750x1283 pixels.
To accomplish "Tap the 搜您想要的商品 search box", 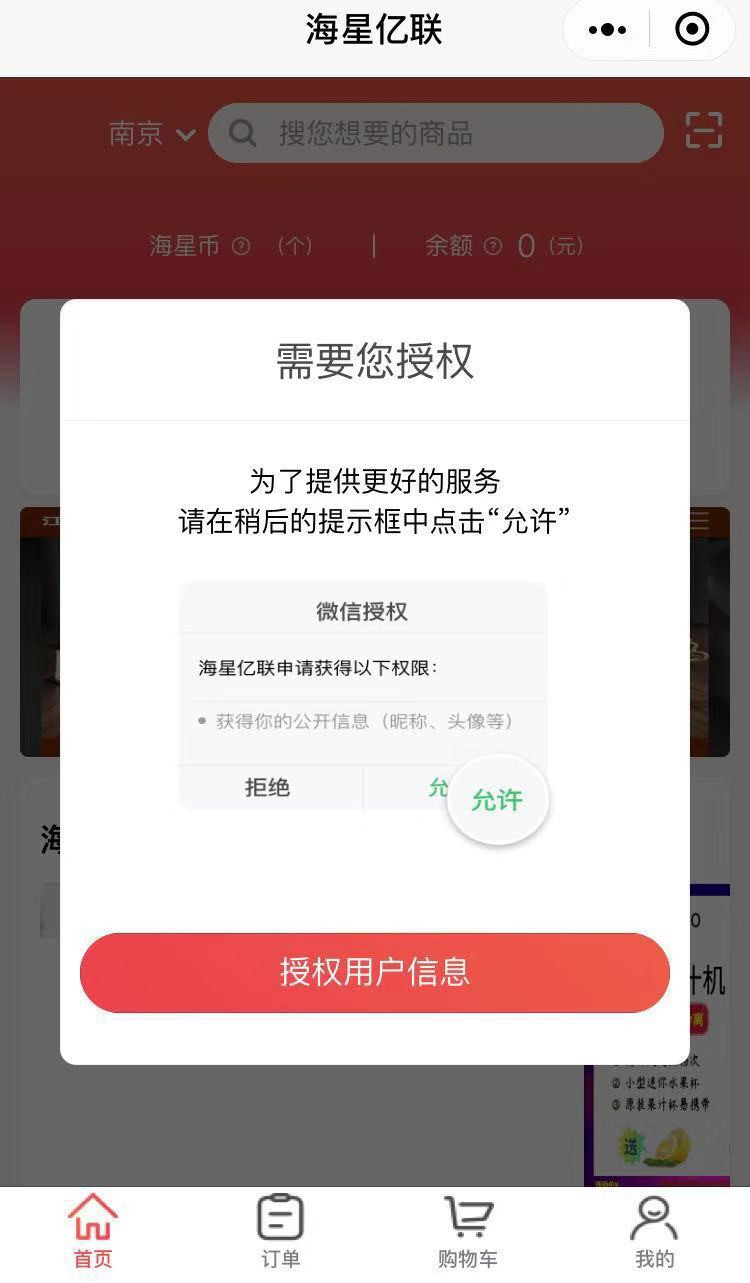I will 436,134.
